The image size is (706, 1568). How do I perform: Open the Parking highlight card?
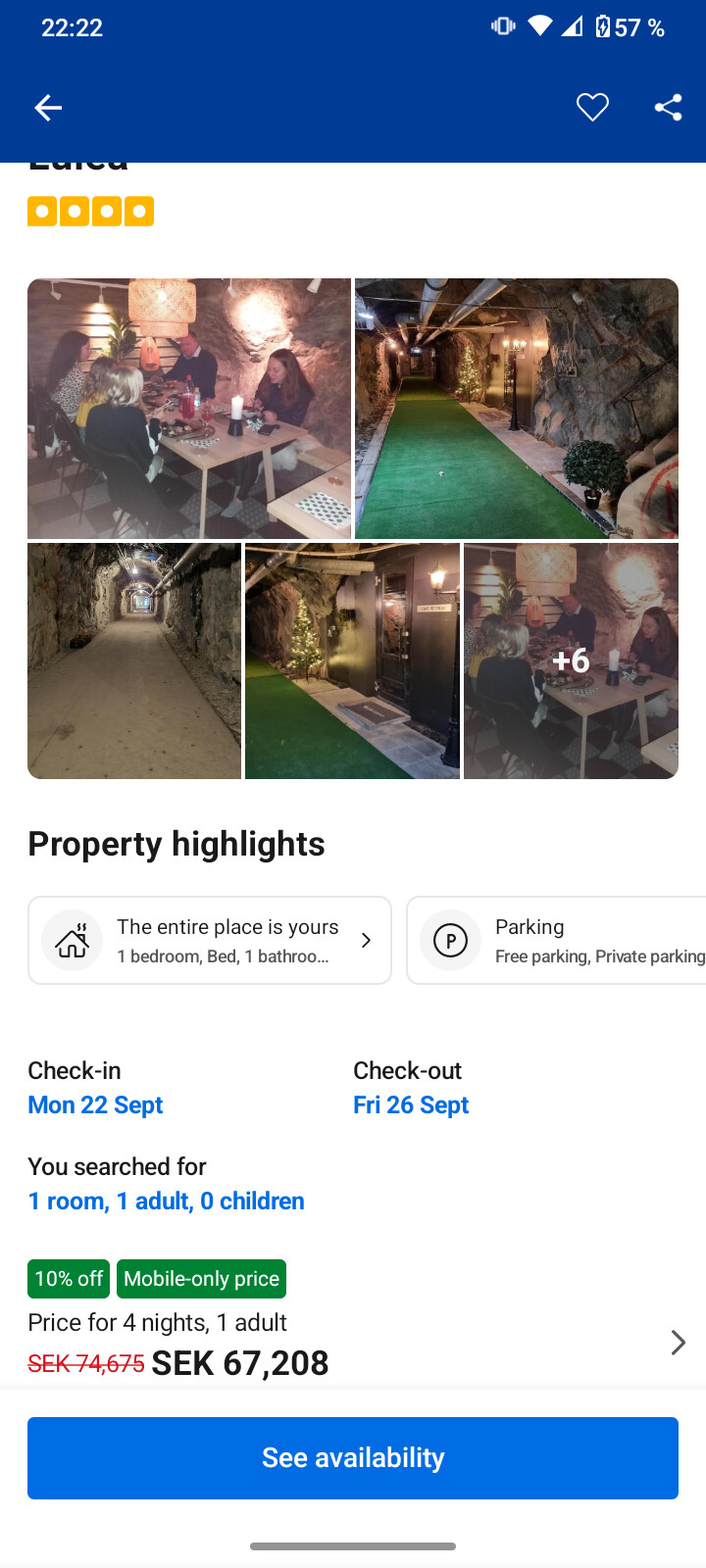pyautogui.click(x=559, y=940)
